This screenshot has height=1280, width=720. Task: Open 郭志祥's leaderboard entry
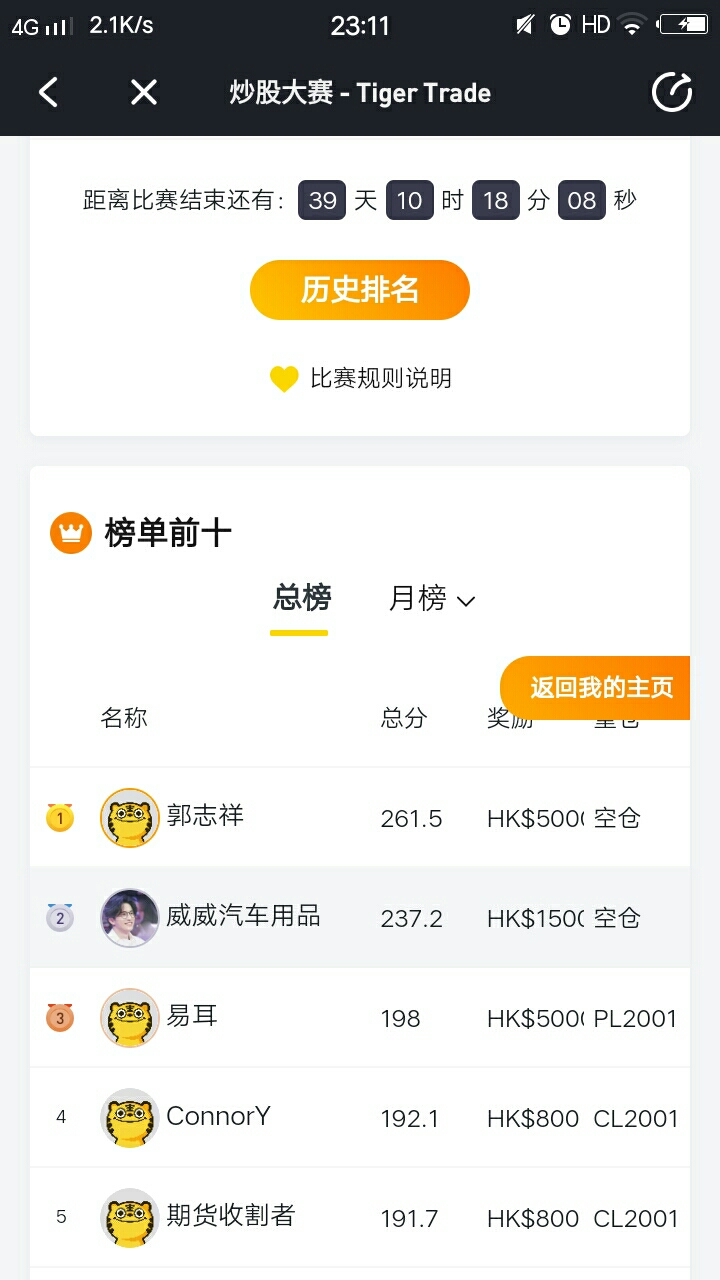205,817
